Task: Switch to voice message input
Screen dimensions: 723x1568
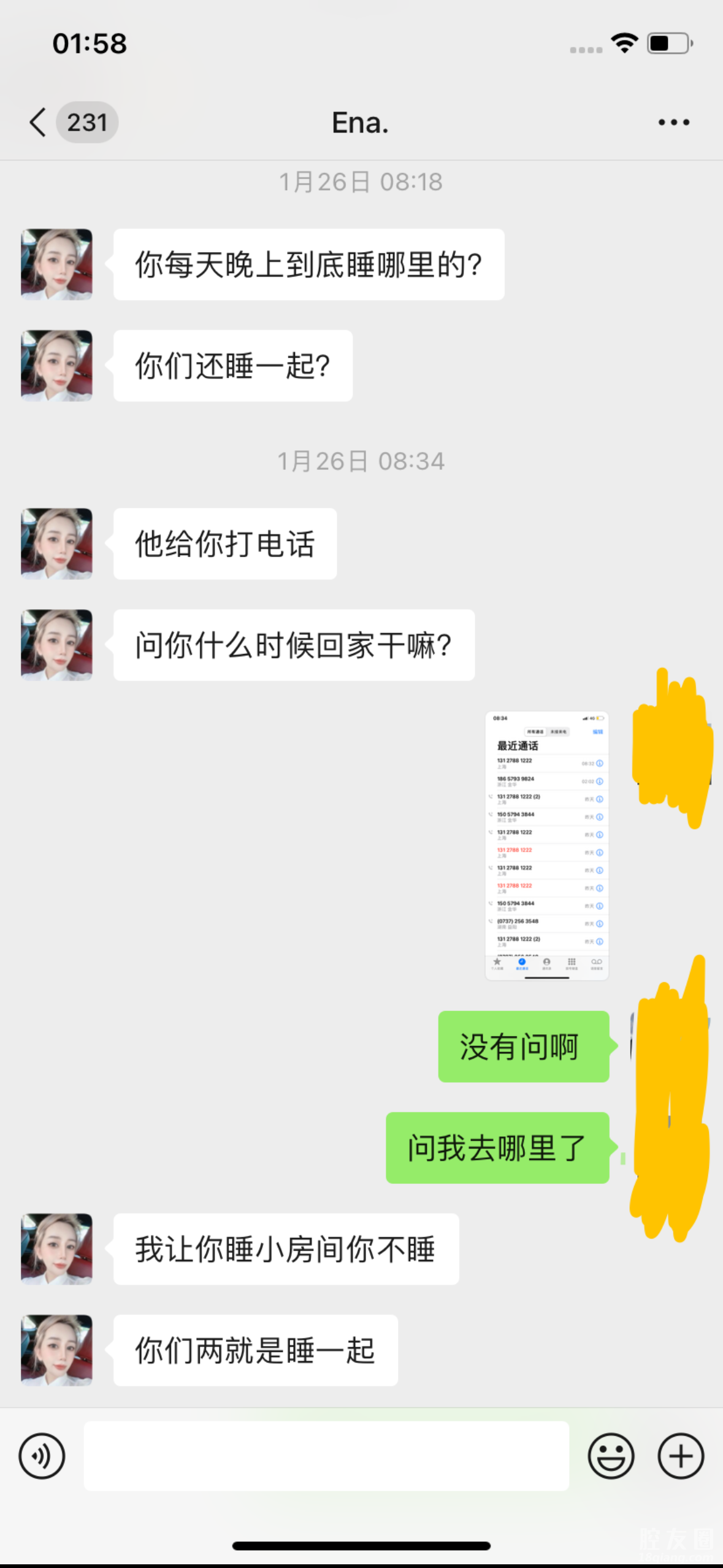Action: point(42,1456)
